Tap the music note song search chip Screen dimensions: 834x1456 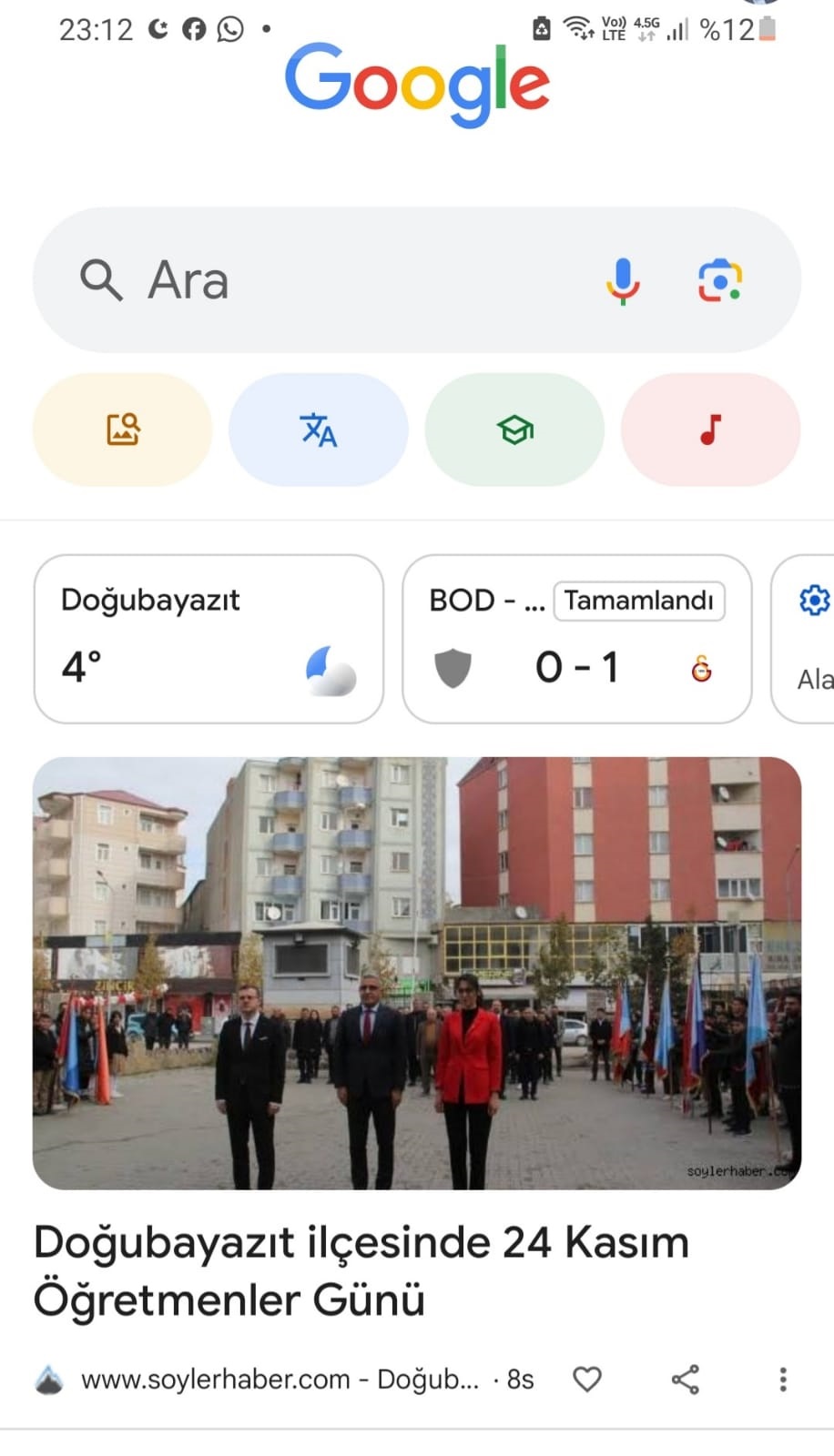tap(711, 430)
